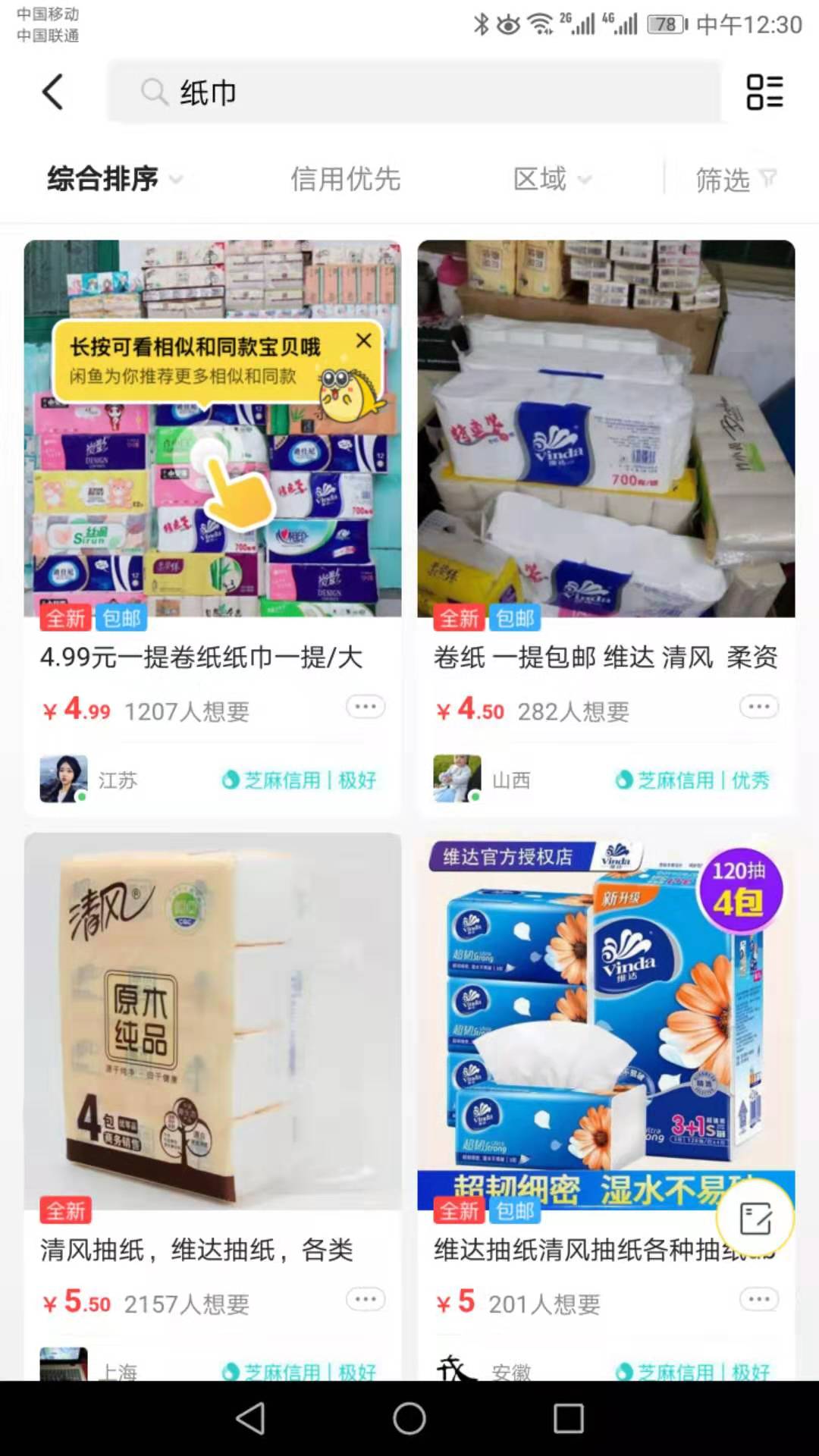Viewport: 819px width, 1456px height.
Task: Tap the 江苏 seller avatar
Action: [64, 777]
